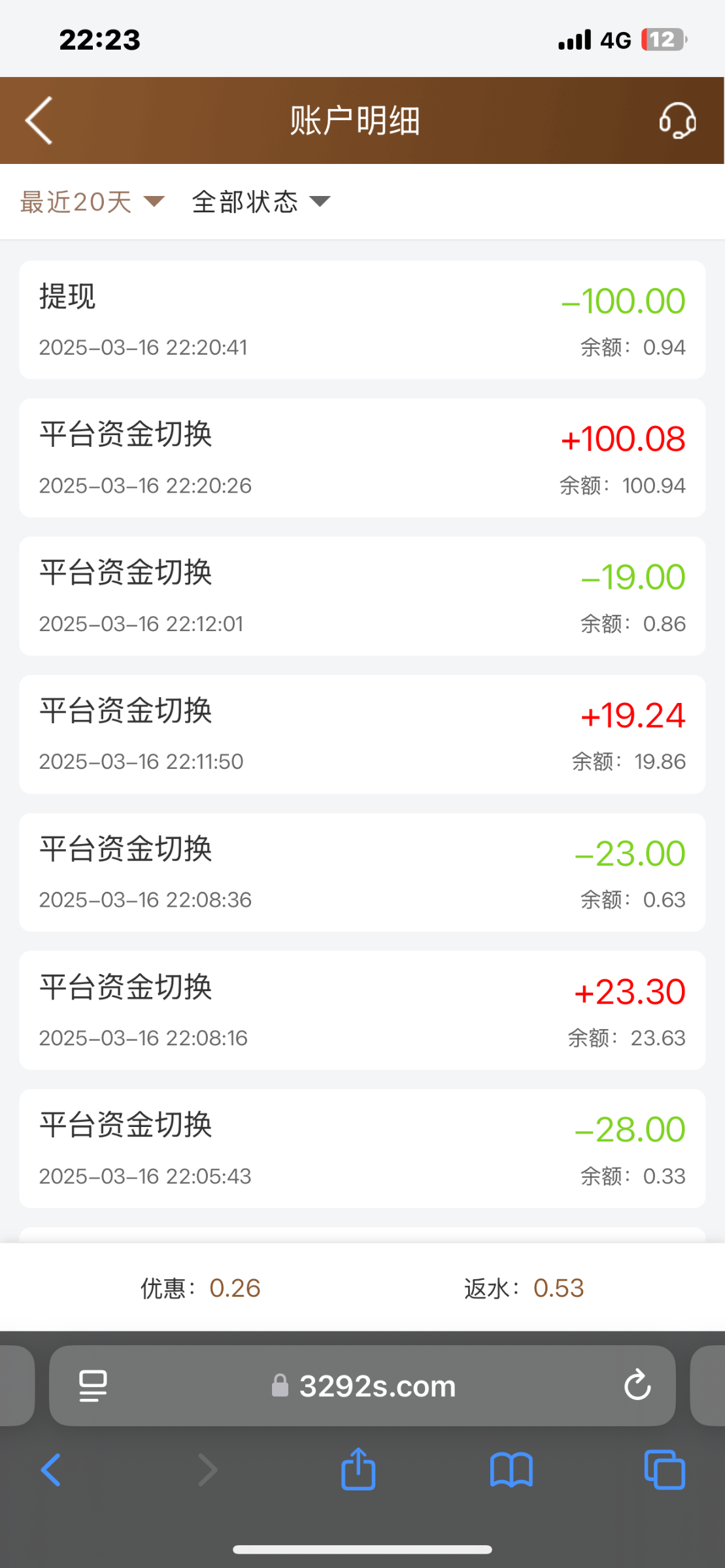Tap the 3292s.com address bar
Screen dimensions: 725x1568
tap(363, 1386)
